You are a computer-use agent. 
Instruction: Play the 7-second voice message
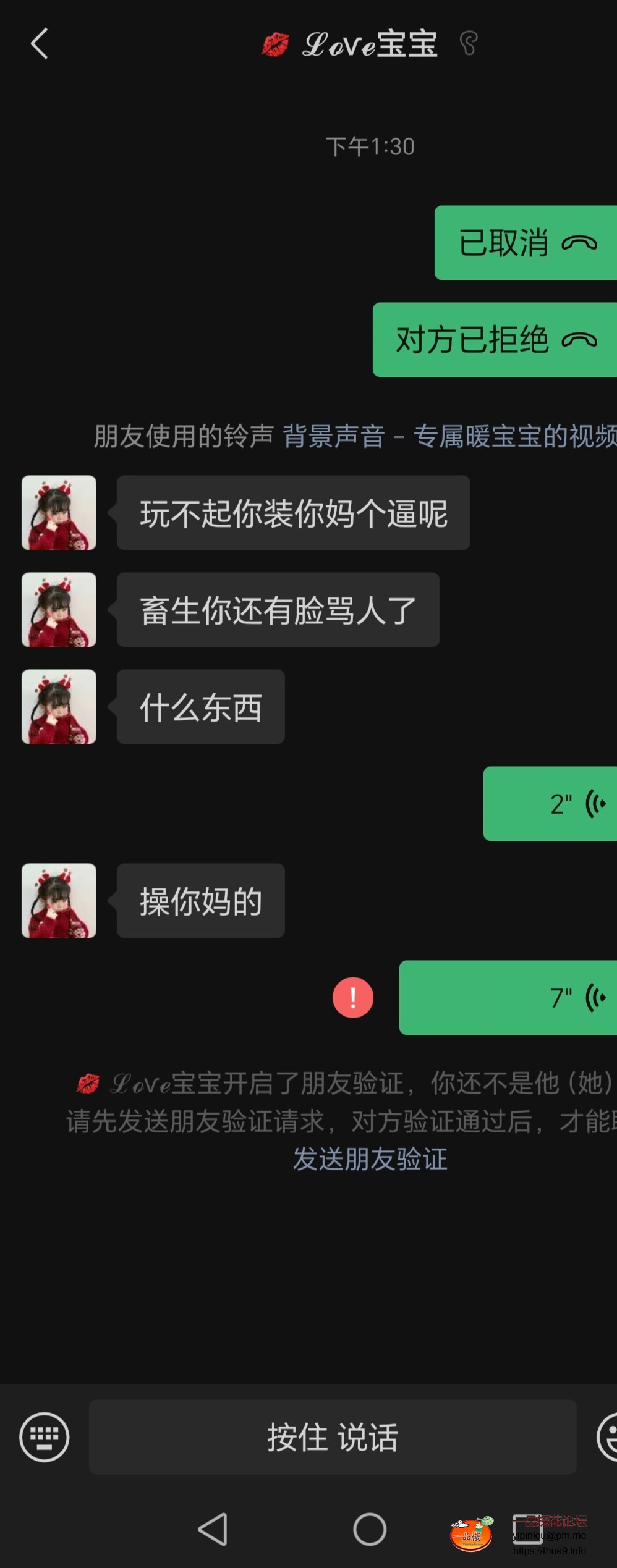[x=508, y=998]
